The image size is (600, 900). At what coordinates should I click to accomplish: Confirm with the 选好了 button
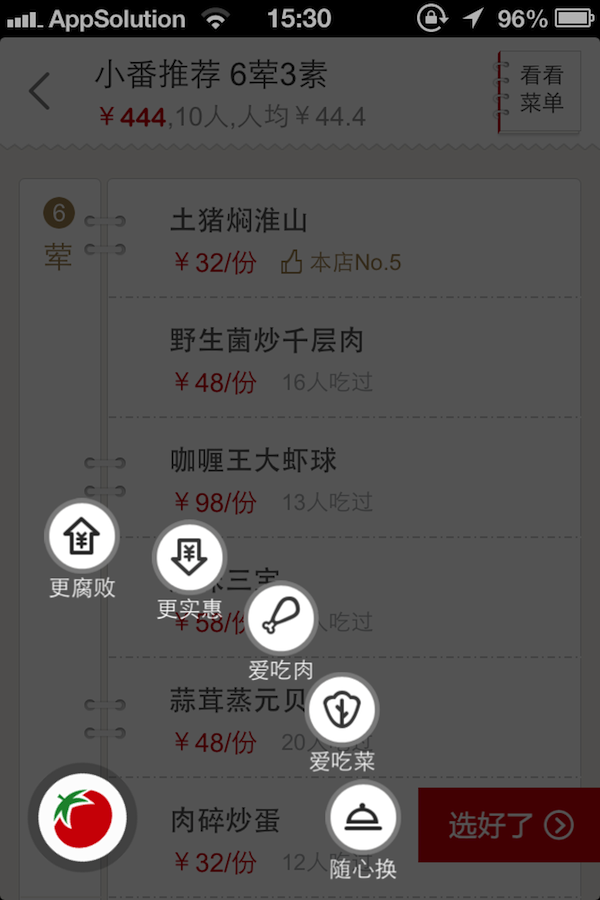(508, 825)
